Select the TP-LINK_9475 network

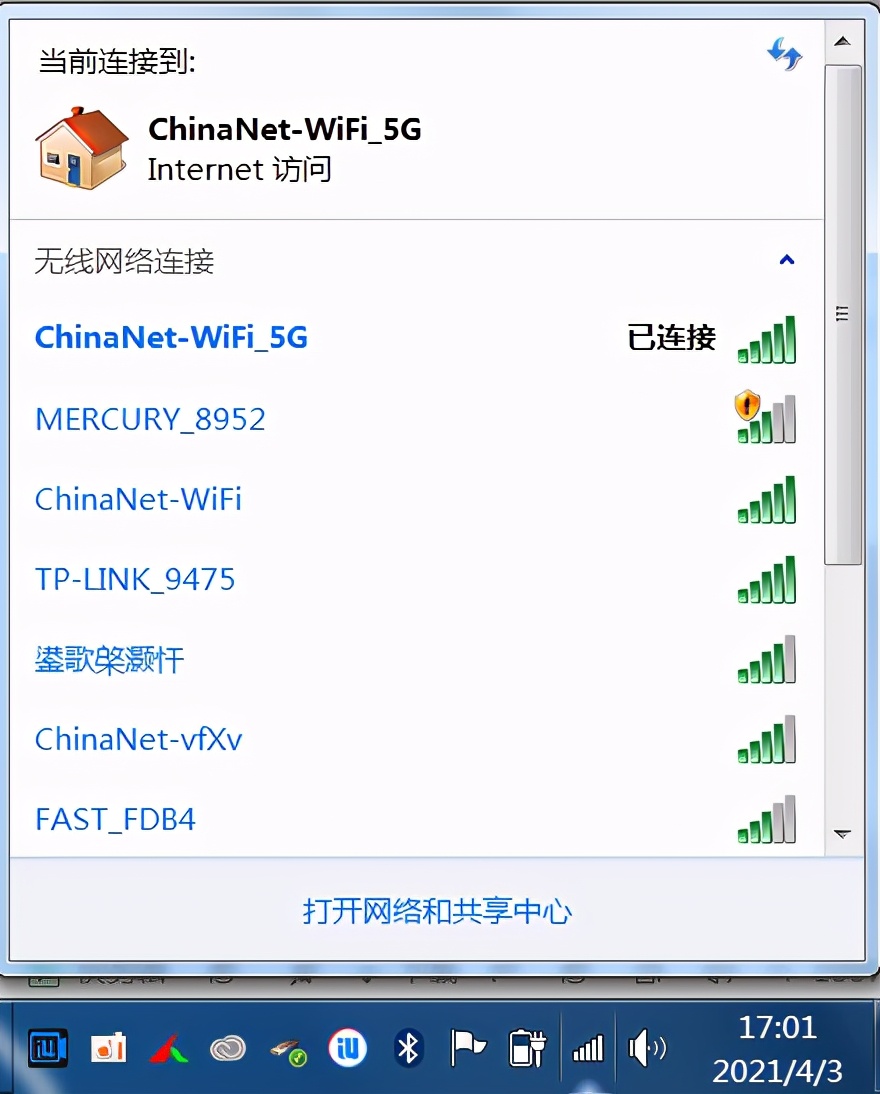135,578
